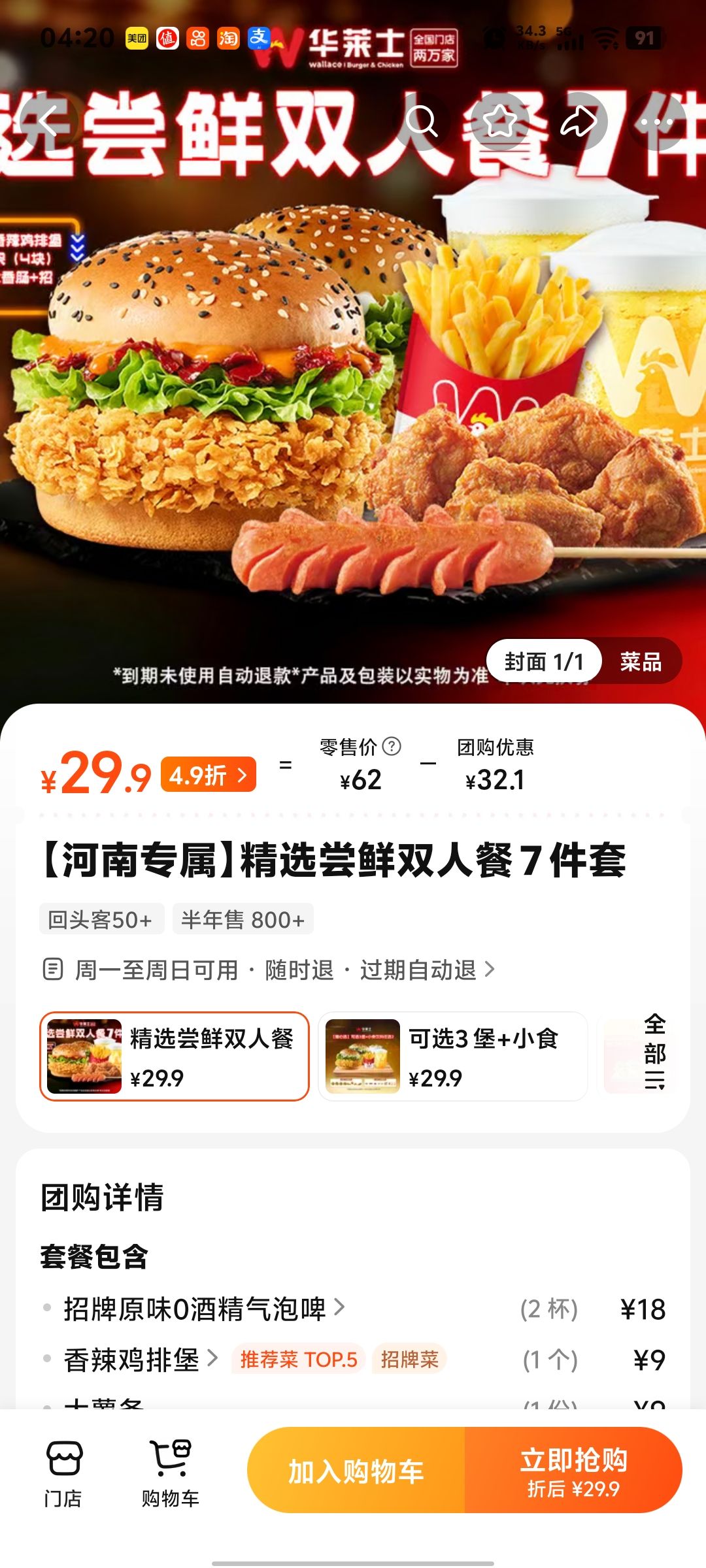Select the 封面 1/1 photo tab

click(x=544, y=661)
